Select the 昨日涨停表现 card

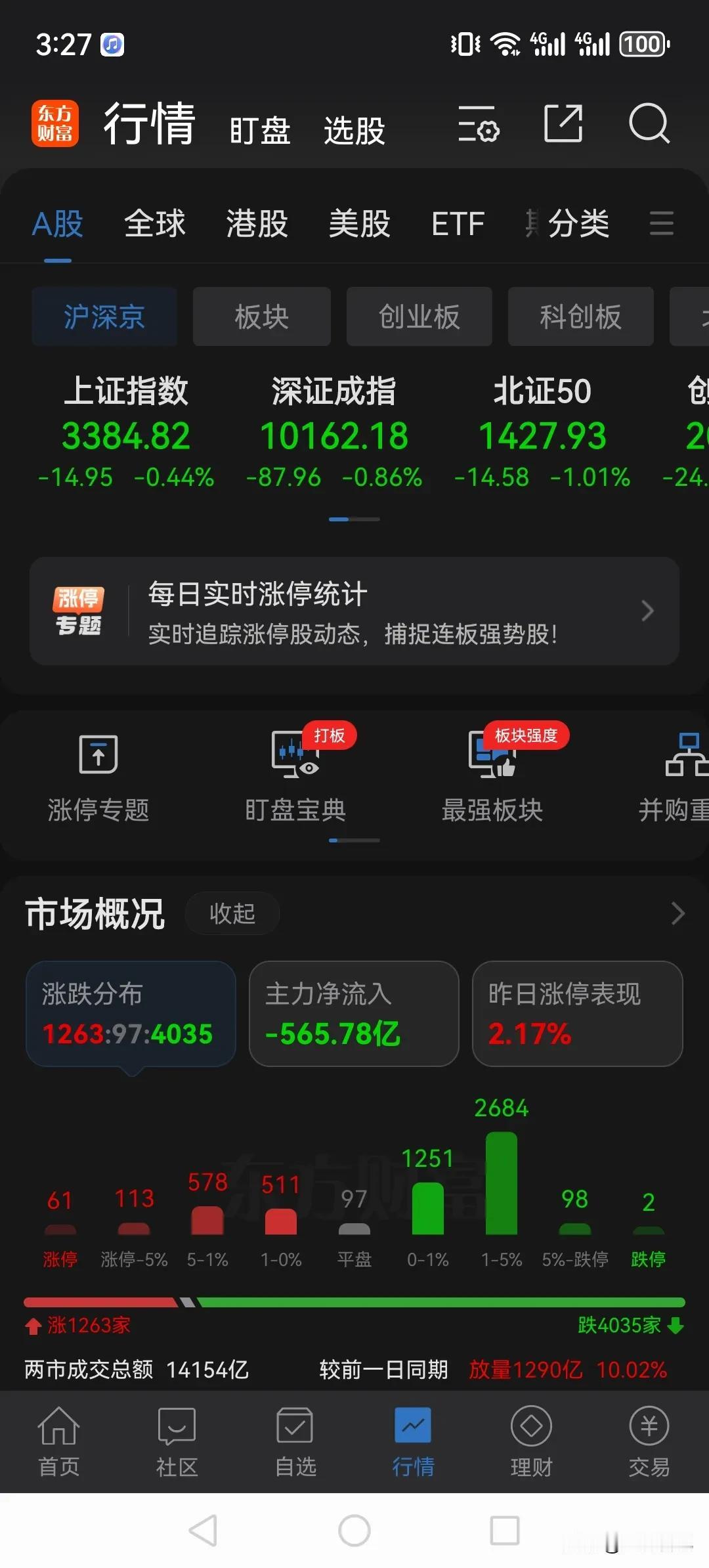(x=577, y=1014)
